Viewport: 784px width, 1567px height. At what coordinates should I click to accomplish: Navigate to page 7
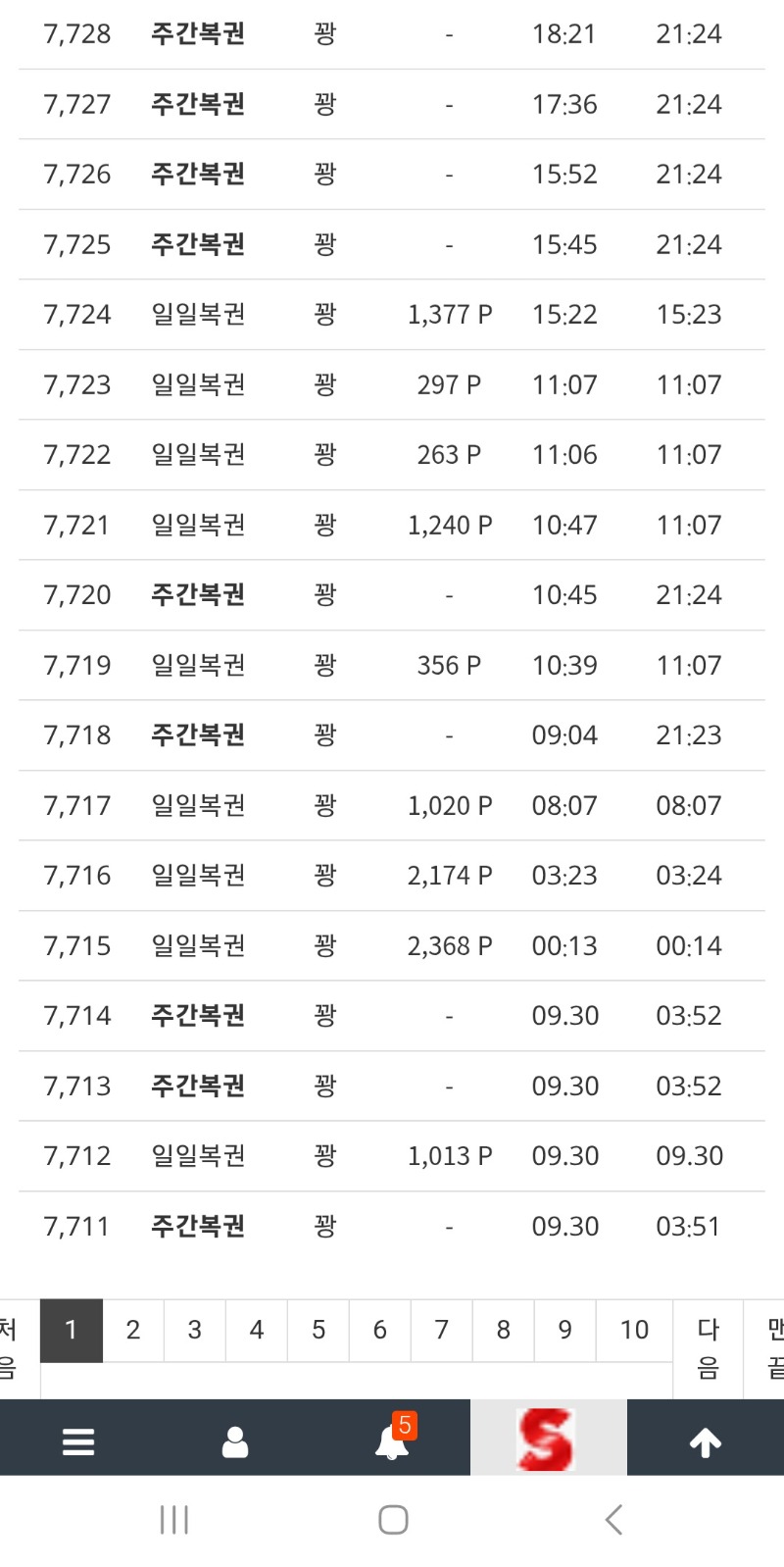(x=442, y=1330)
